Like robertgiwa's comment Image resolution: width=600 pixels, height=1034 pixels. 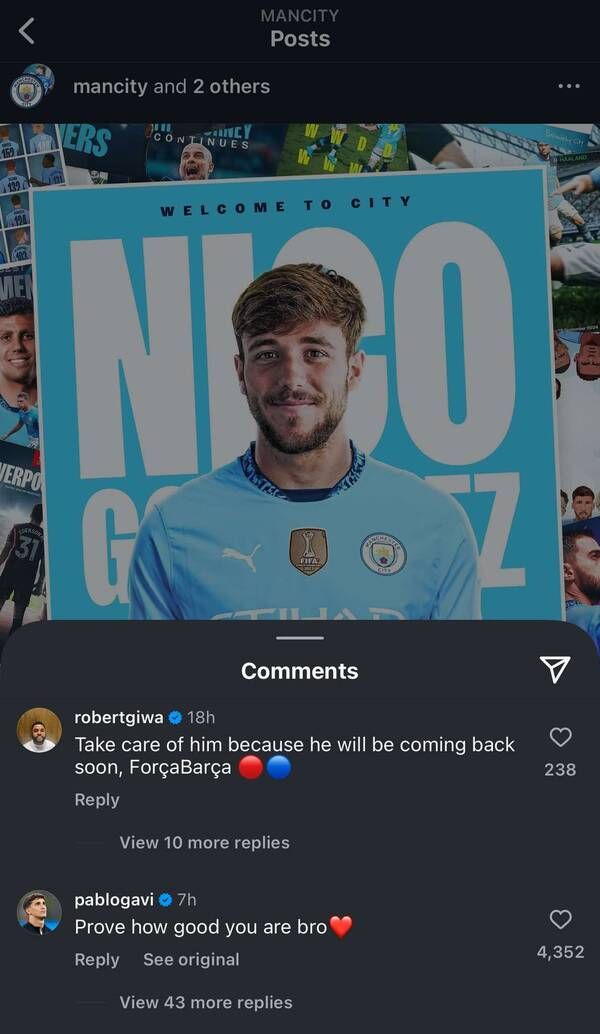coord(561,738)
